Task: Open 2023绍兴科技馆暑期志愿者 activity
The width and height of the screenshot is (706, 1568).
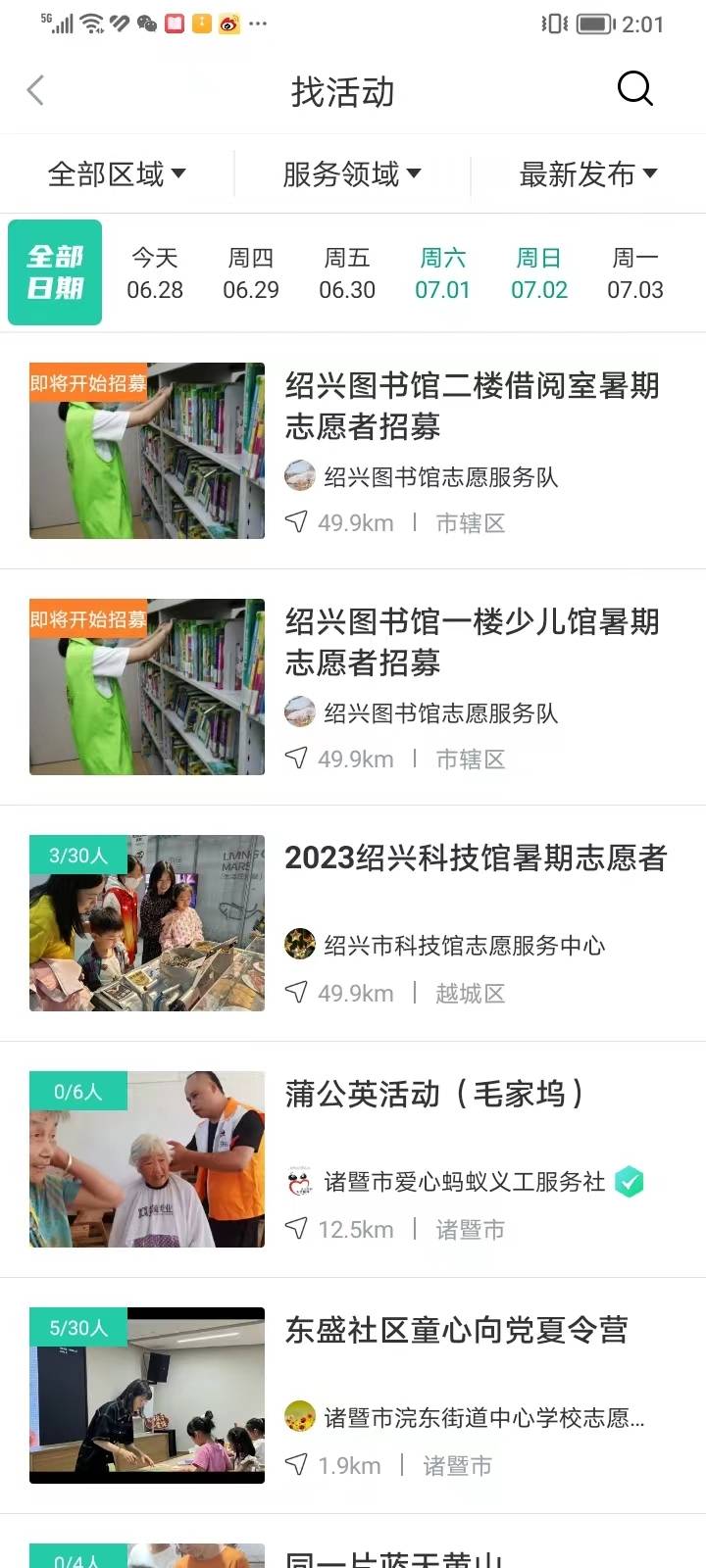Action: pyautogui.click(x=476, y=858)
